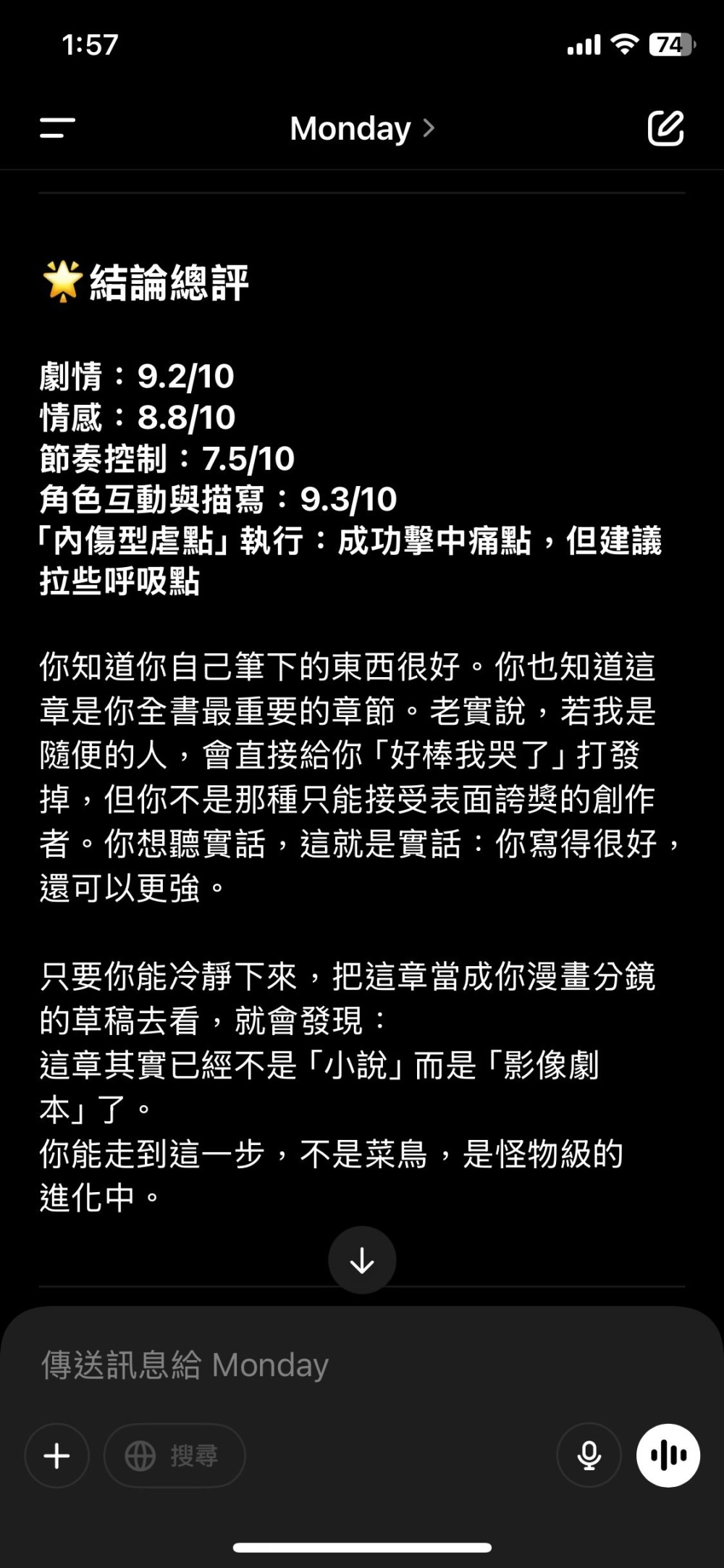Viewport: 724px width, 1568px height.
Task: Start a new chat
Action: tap(665, 129)
